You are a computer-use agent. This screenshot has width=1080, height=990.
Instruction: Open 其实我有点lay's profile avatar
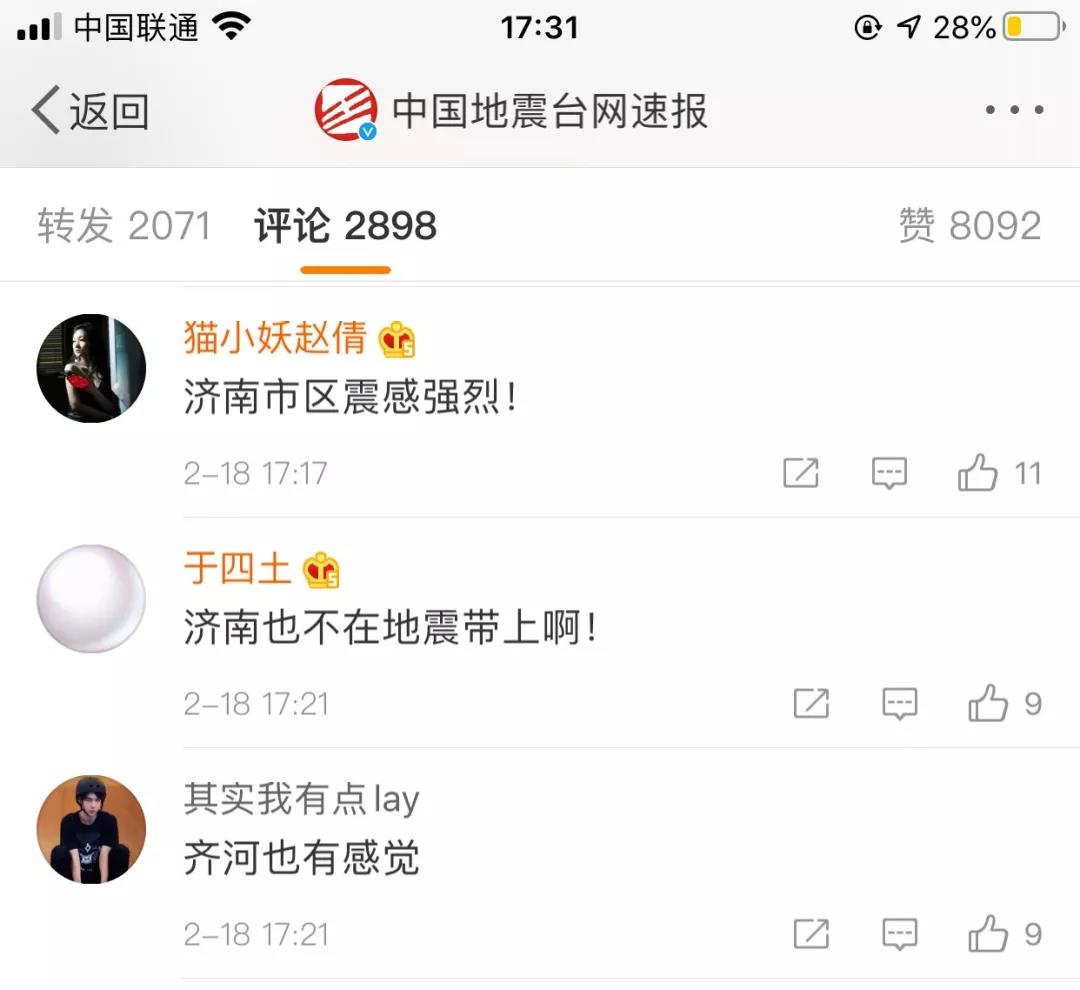click(x=91, y=829)
